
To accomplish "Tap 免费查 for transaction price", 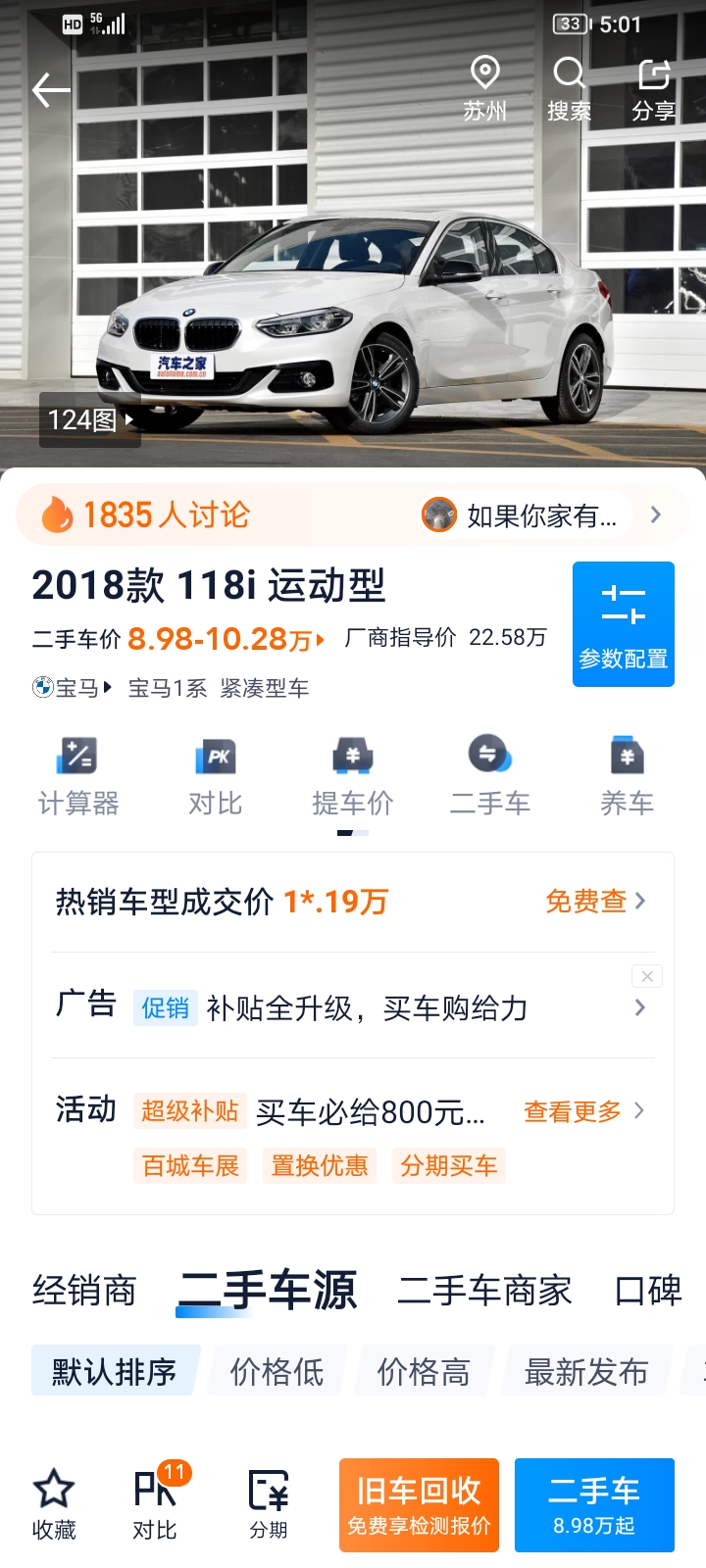I will (595, 901).
